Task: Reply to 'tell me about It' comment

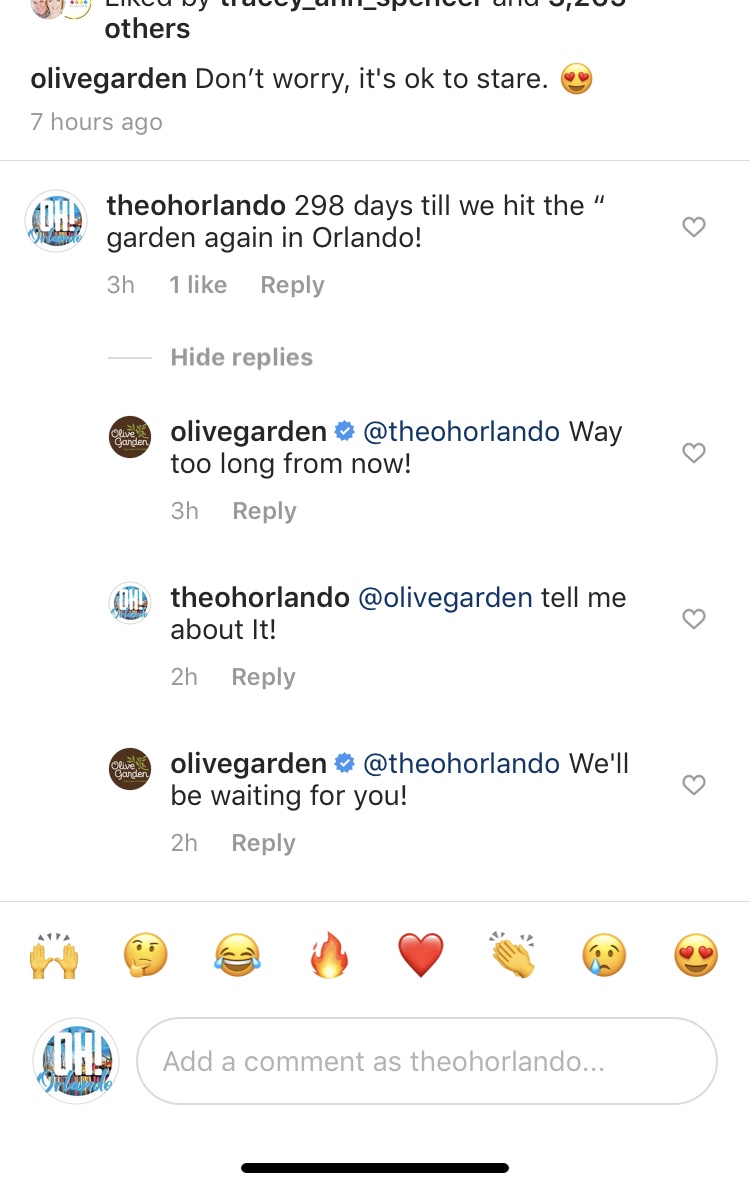Action: [264, 677]
